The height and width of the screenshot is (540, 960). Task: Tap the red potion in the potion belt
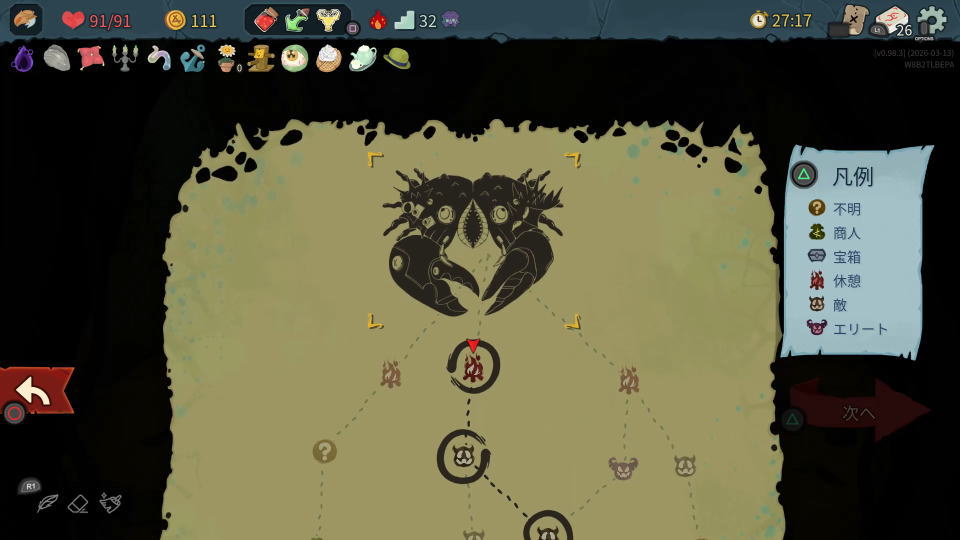(x=266, y=20)
